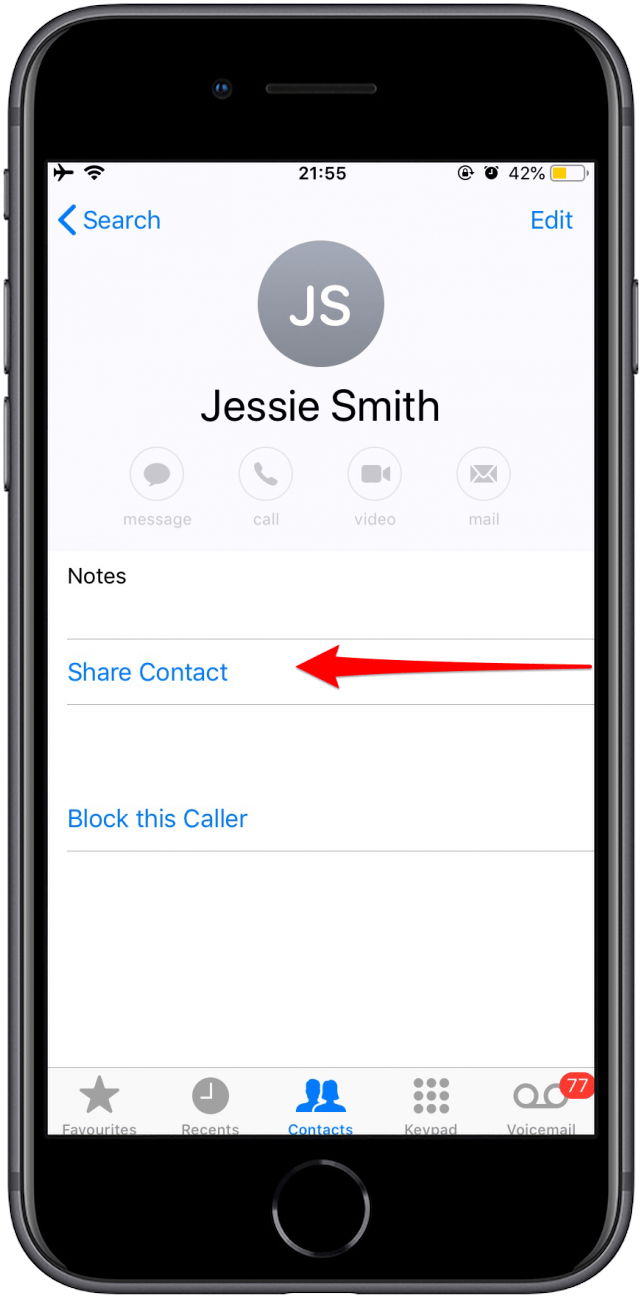Go back to Search
This screenshot has width=642, height=1298.
[110, 221]
